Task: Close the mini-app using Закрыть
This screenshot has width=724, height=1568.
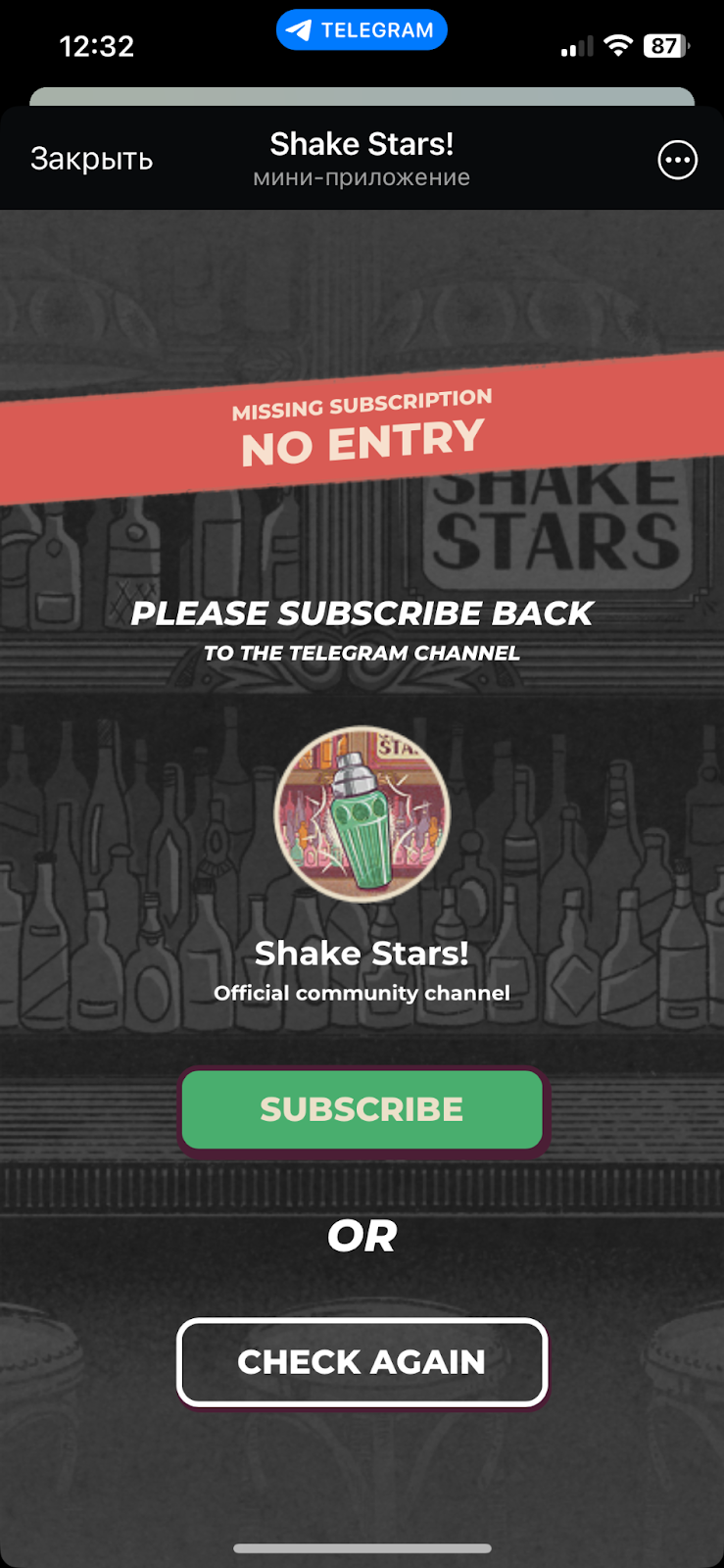Action: [x=91, y=159]
